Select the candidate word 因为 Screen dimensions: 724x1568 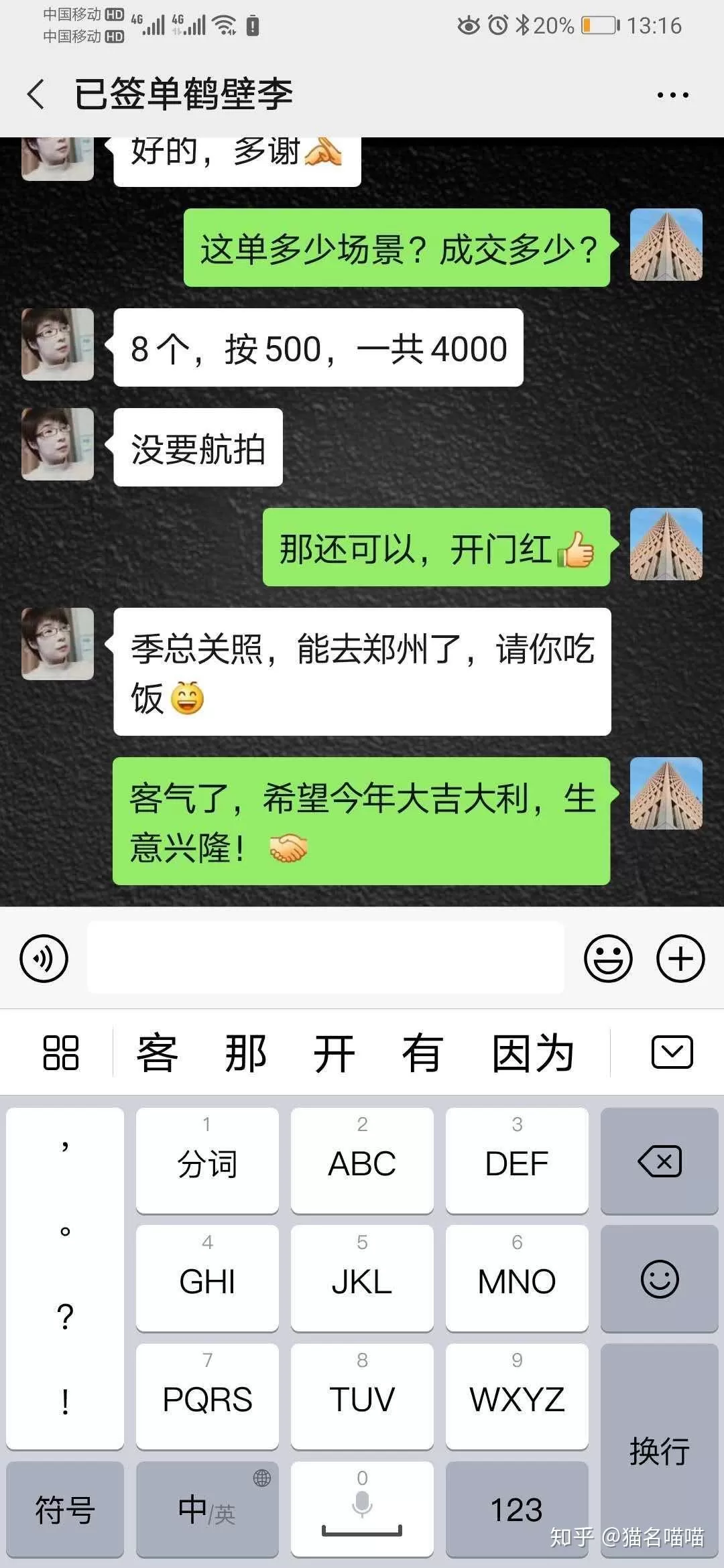click(530, 1052)
